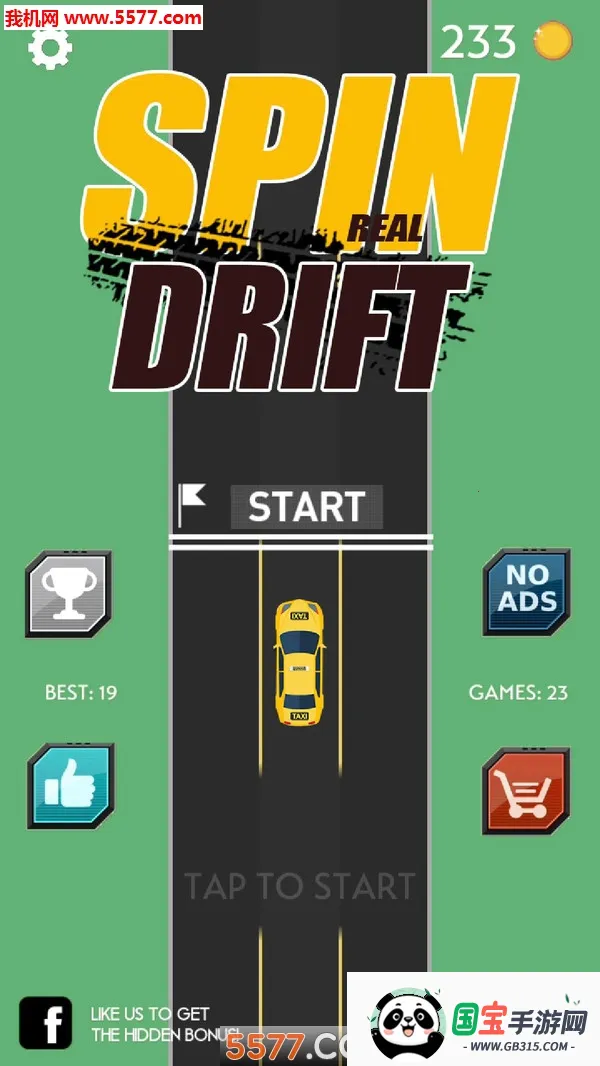This screenshot has height=1066, width=600.
Task: Tap the thumbs-up rate button
Action: tap(70, 786)
